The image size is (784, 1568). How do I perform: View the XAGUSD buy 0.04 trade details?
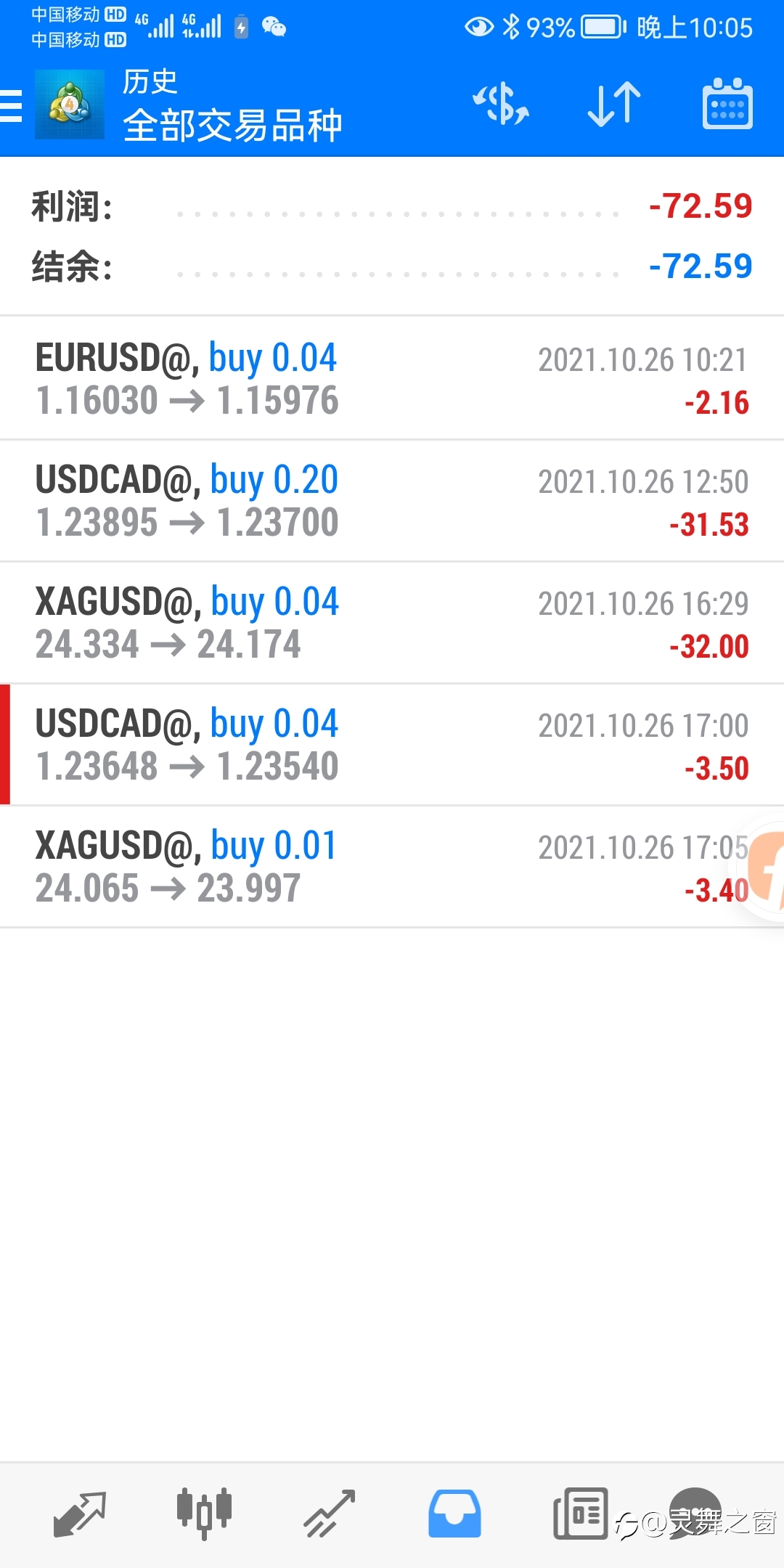392,622
